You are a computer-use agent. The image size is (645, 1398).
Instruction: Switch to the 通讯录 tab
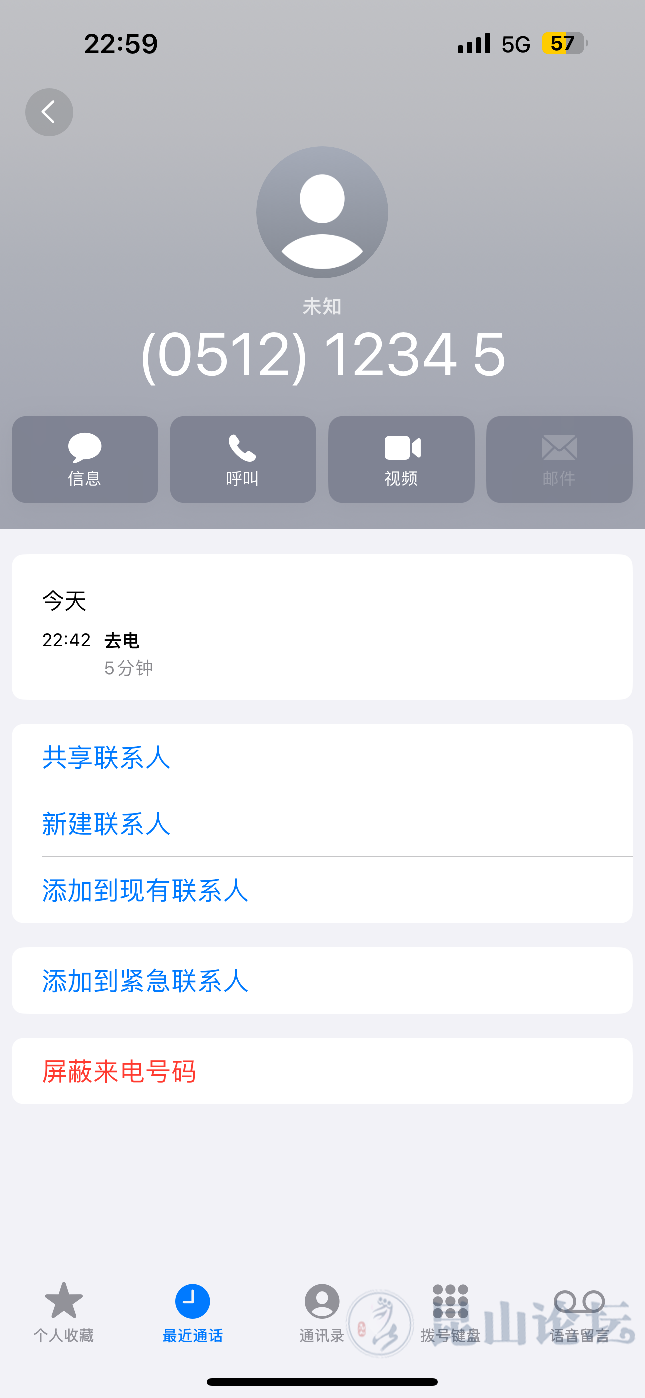tap(322, 1312)
